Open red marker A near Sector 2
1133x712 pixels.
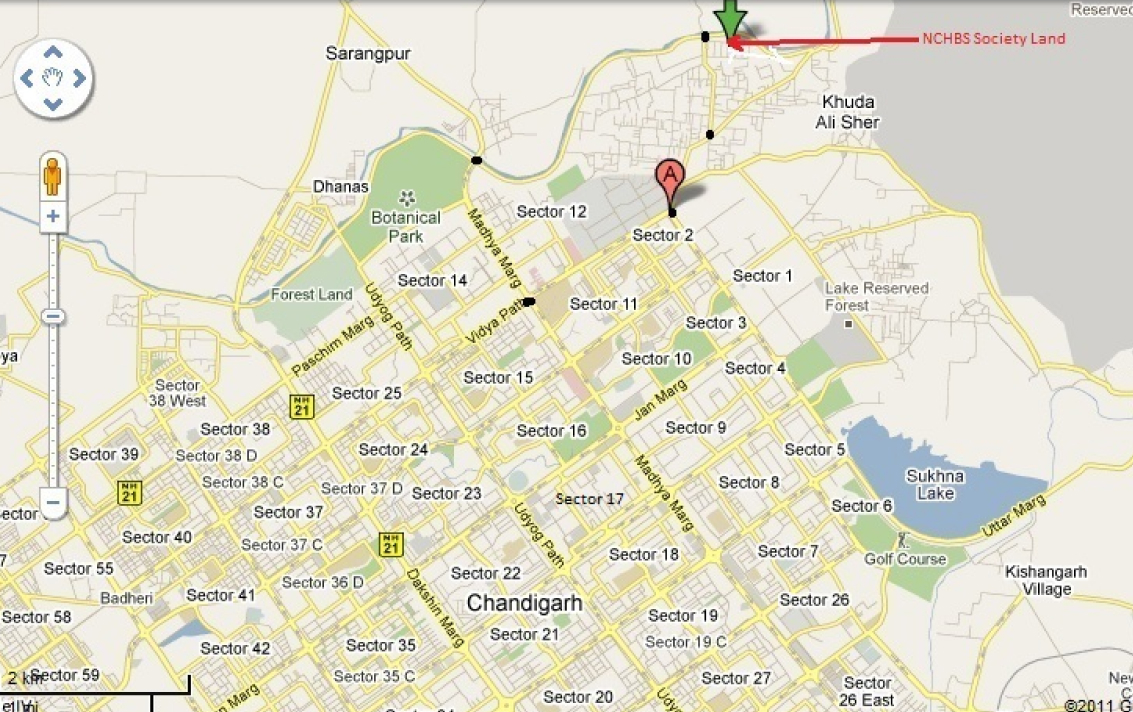tap(670, 180)
